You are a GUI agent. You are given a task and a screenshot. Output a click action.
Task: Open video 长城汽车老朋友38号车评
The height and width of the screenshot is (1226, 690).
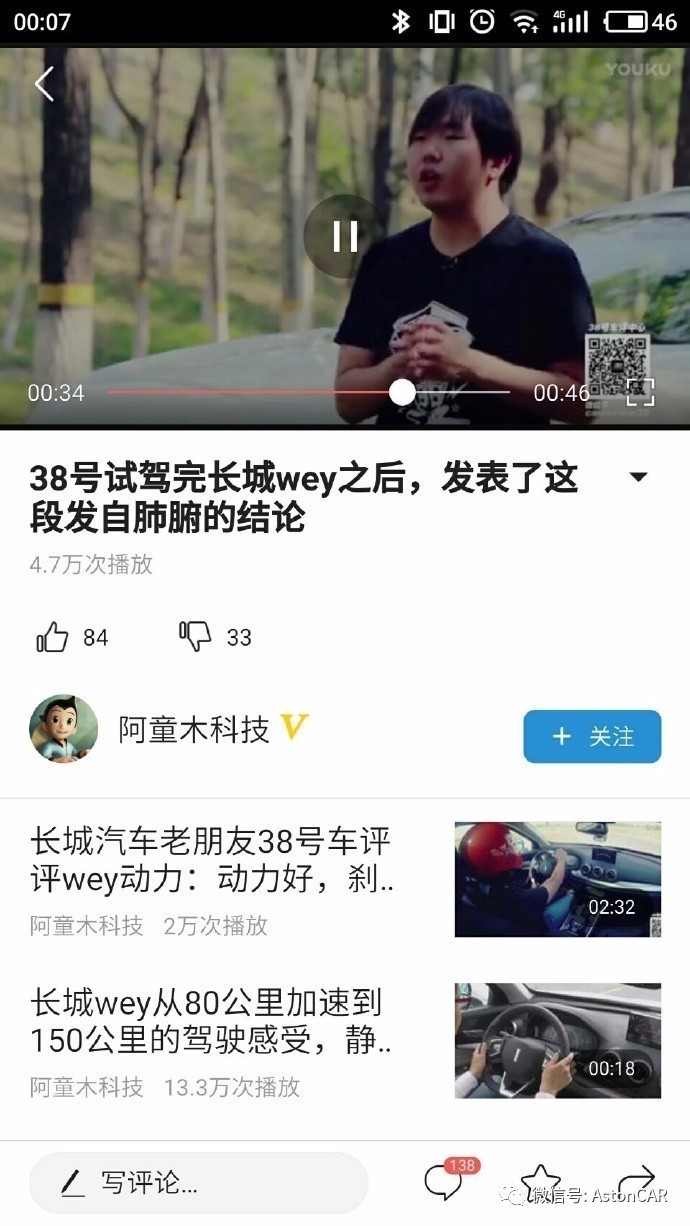[212, 859]
